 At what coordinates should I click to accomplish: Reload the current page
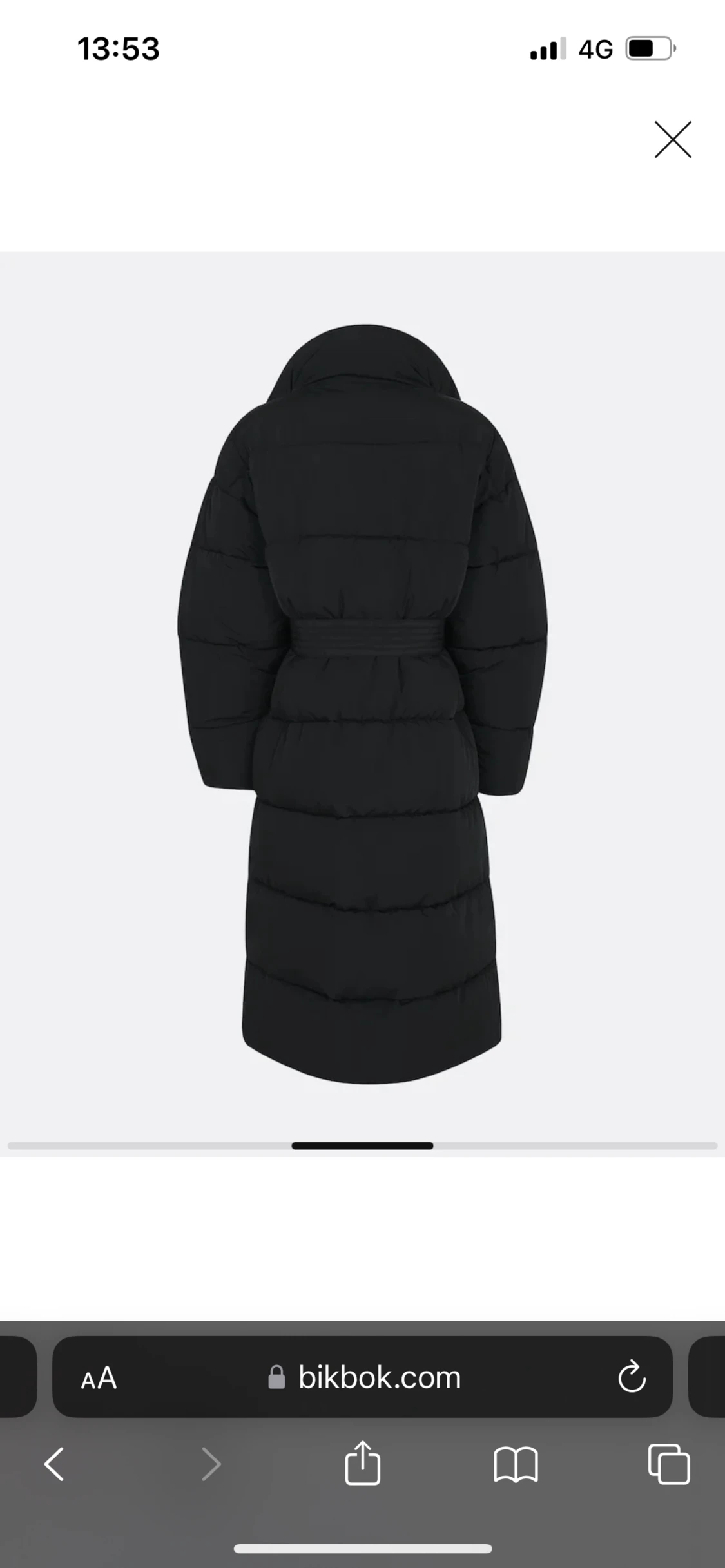pyautogui.click(x=632, y=1377)
